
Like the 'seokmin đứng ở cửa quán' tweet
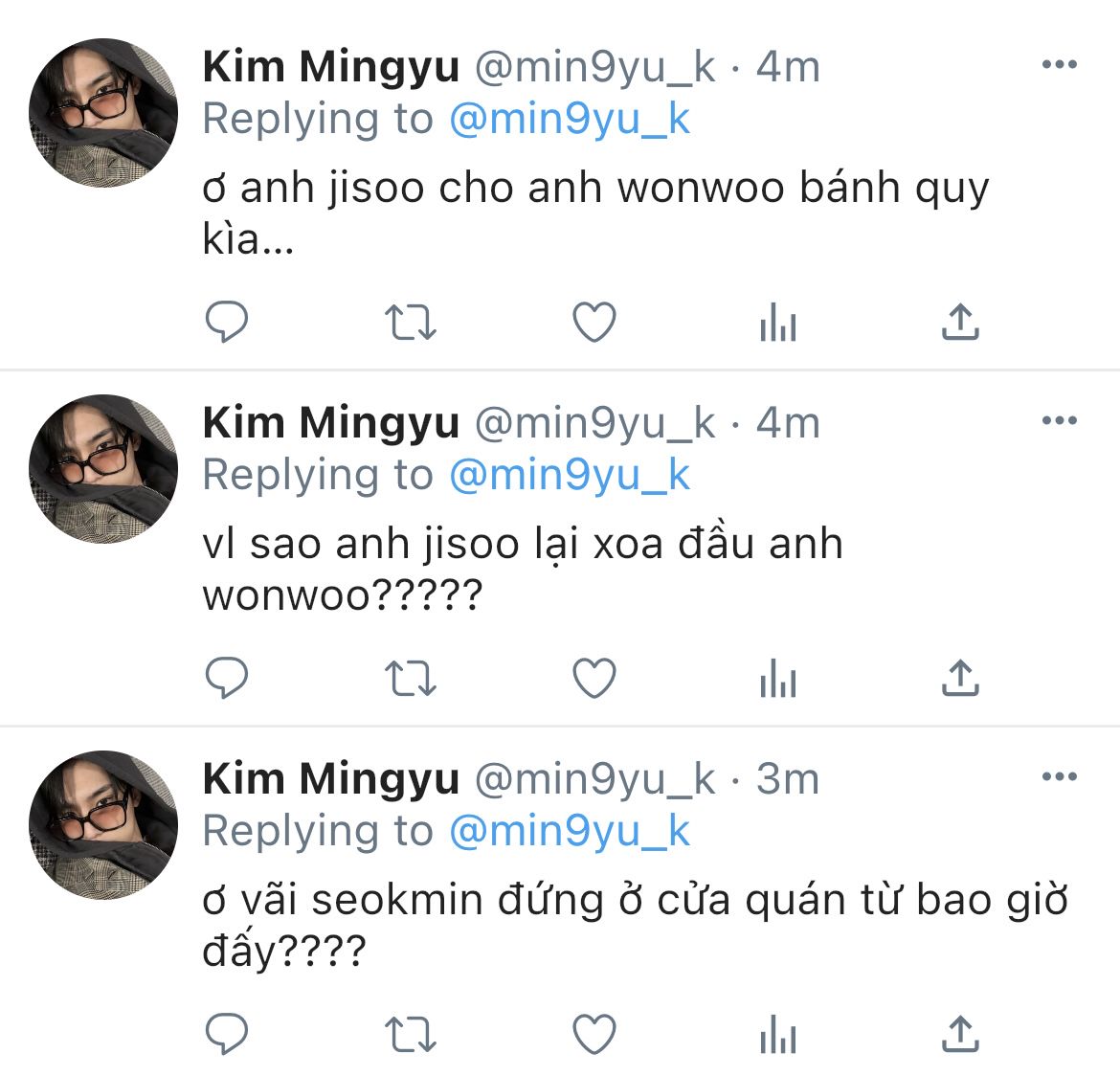594,1034
